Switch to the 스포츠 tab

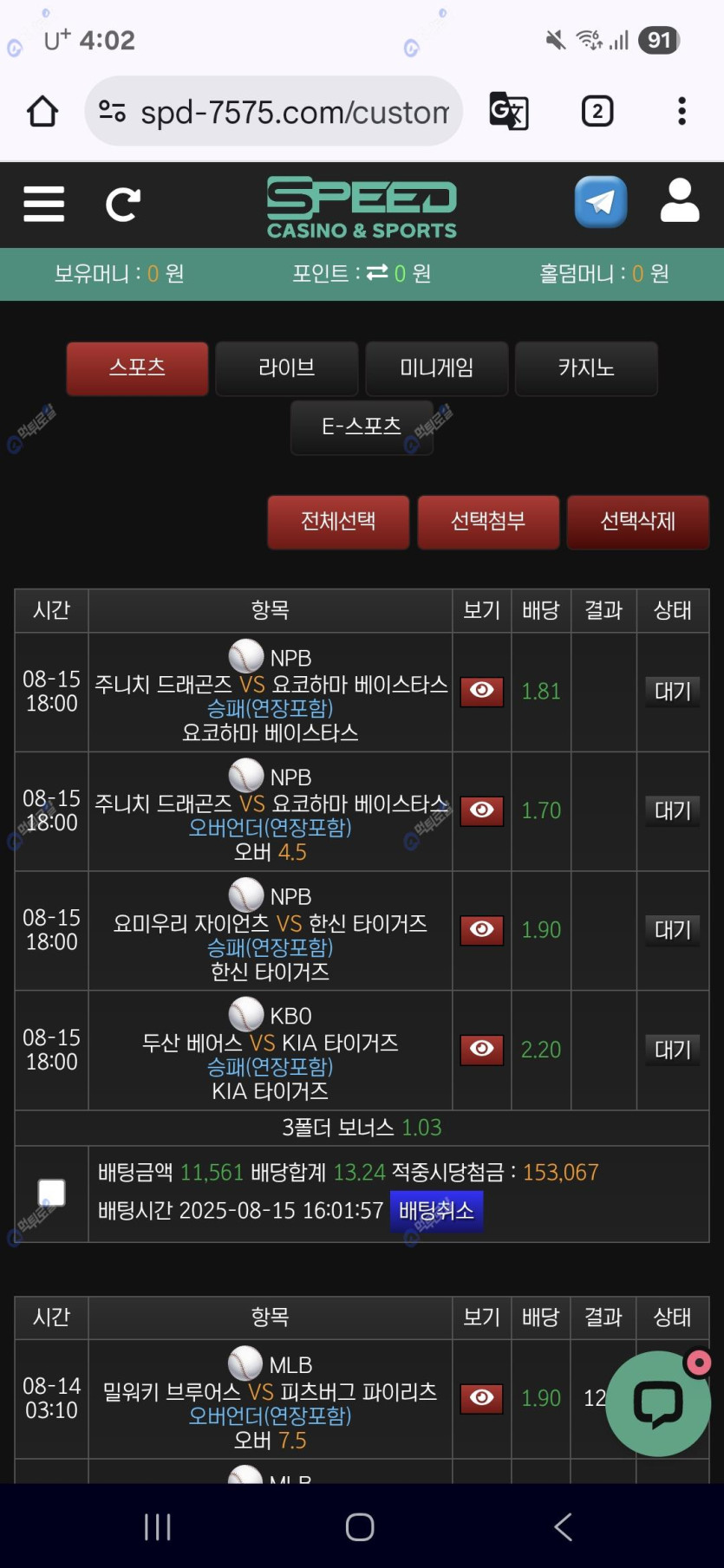[x=137, y=368]
